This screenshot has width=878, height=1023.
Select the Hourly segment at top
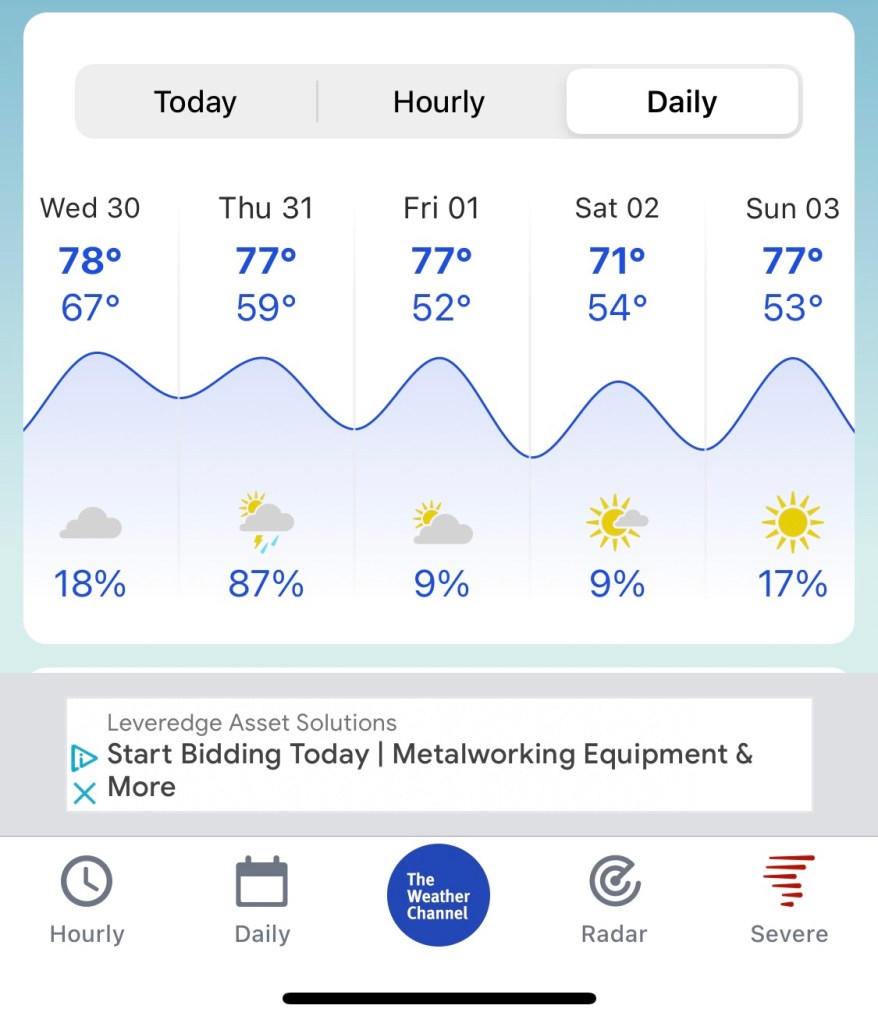point(438,102)
